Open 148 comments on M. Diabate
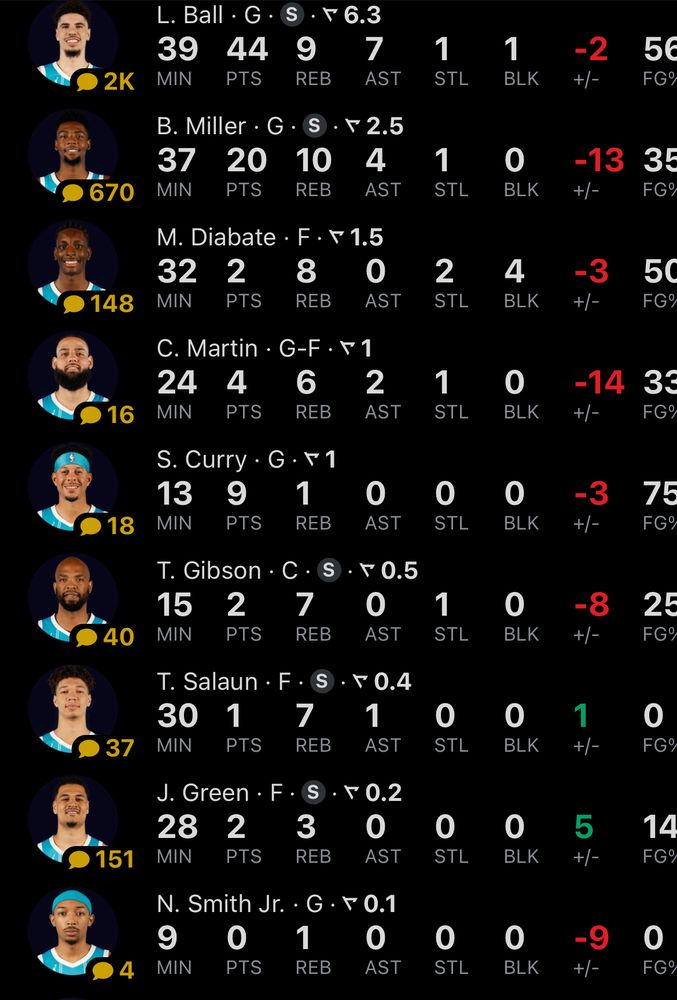Screen dimensions: 677x1000 point(97,303)
